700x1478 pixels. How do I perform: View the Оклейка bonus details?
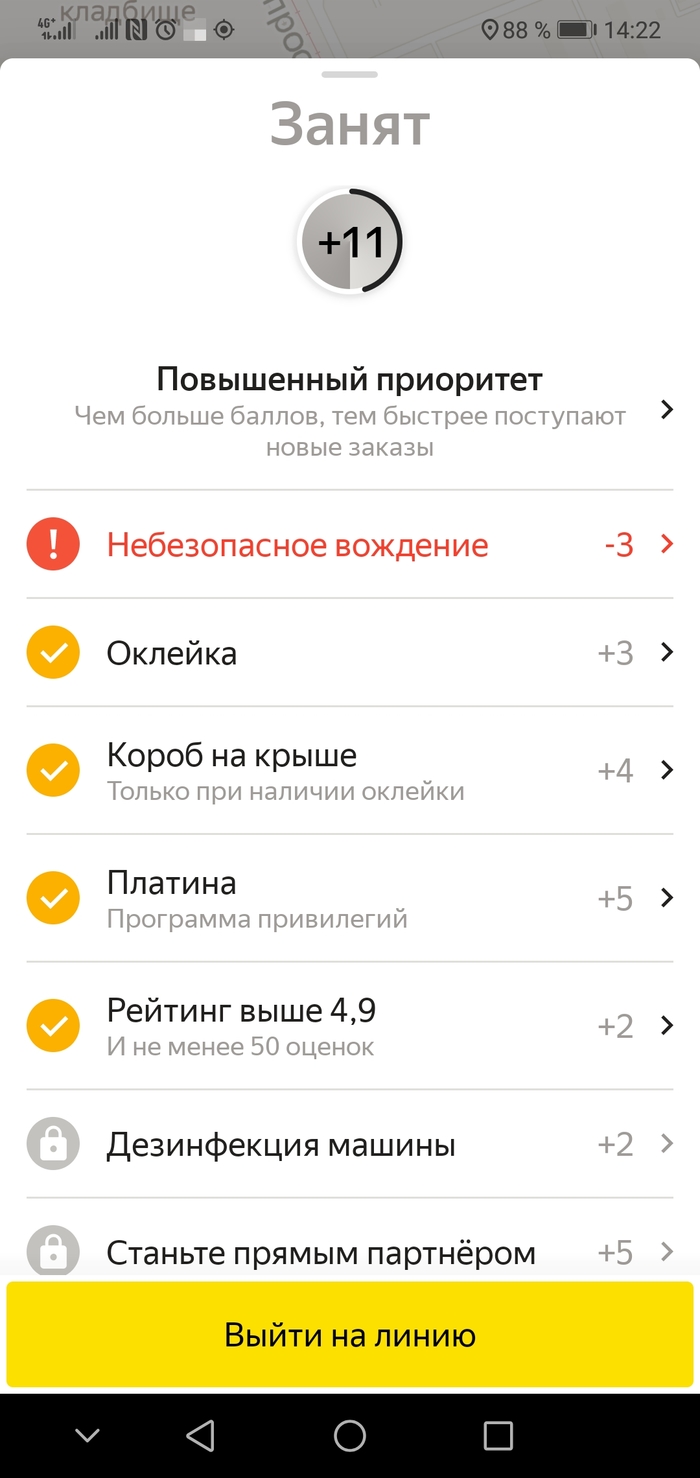click(x=350, y=653)
